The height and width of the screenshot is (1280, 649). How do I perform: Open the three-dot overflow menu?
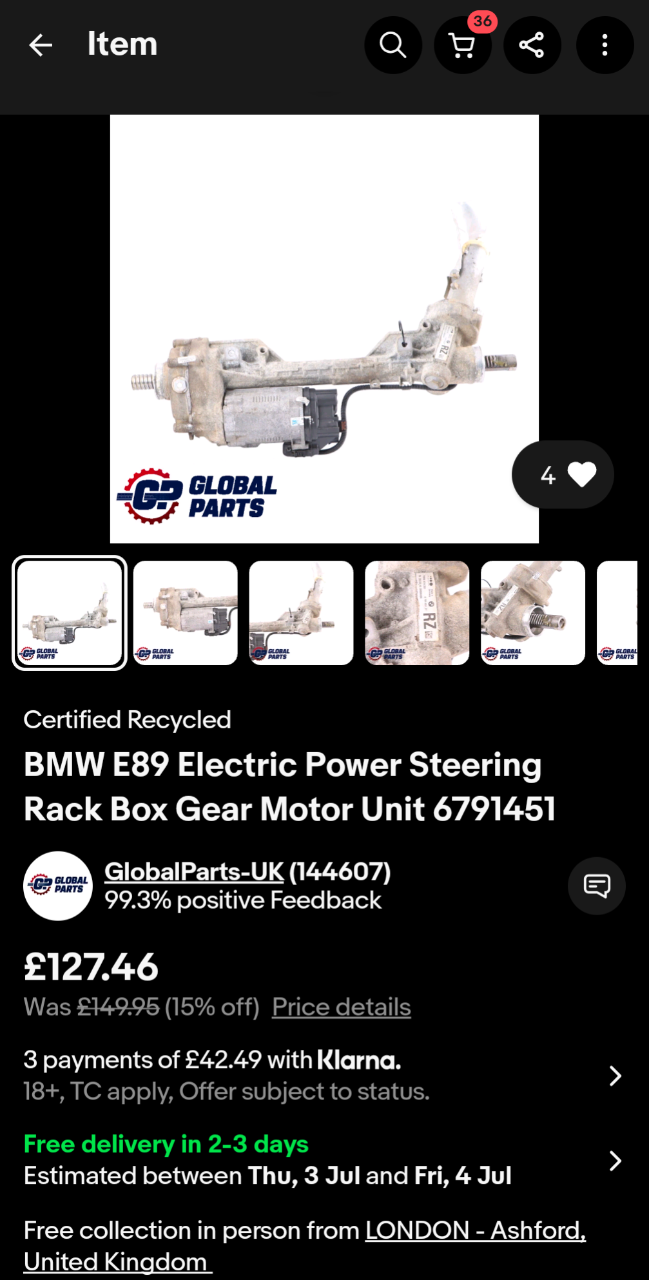click(605, 45)
